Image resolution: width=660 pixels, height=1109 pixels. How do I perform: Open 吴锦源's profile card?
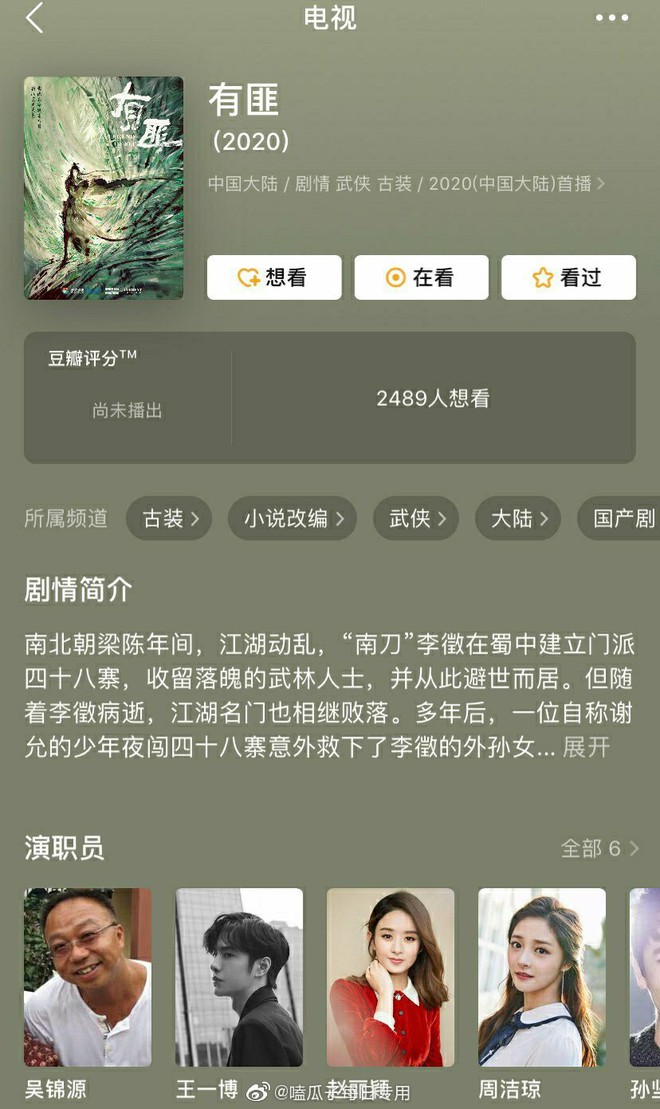click(x=88, y=978)
